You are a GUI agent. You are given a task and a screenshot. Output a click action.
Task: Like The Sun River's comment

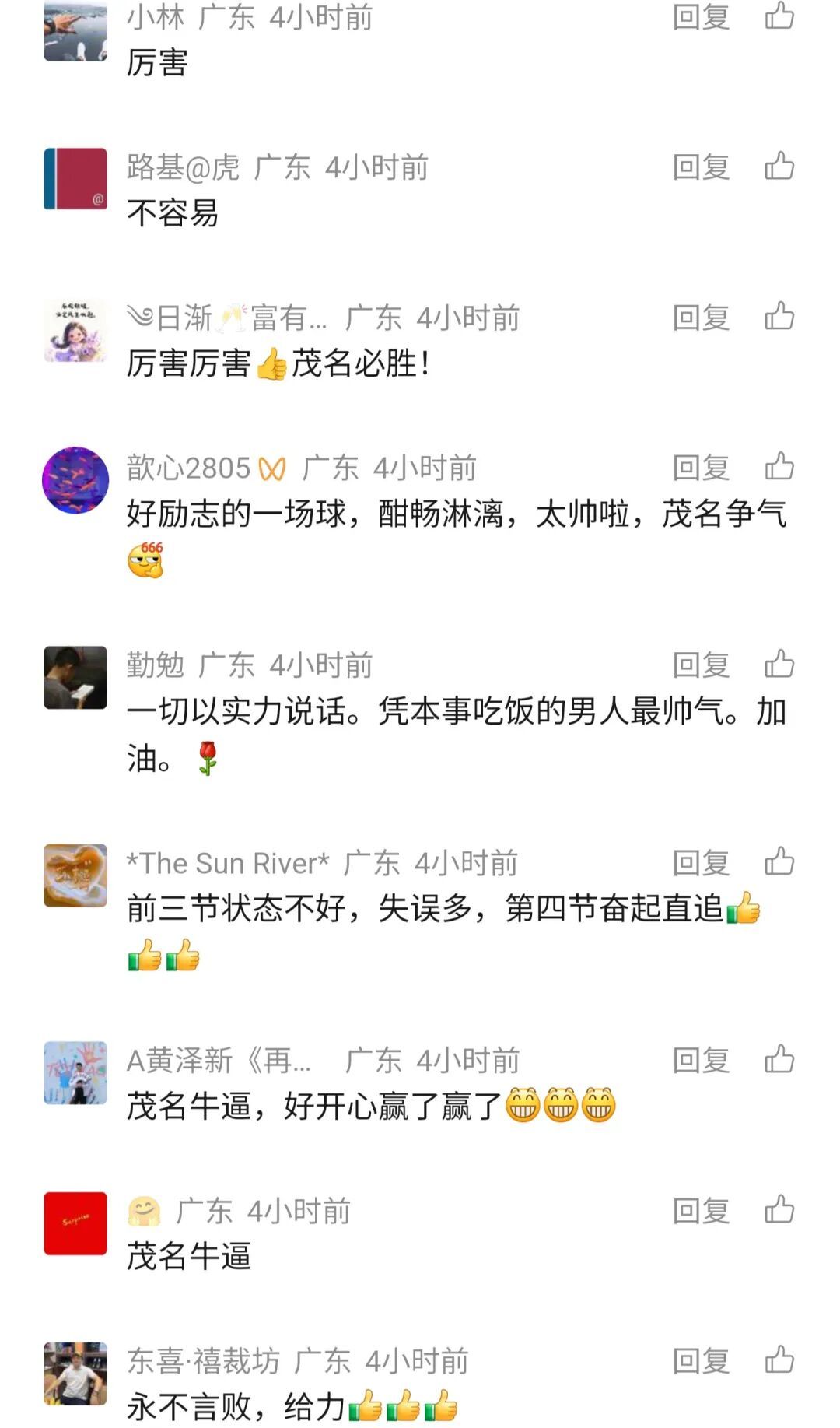coord(779,862)
